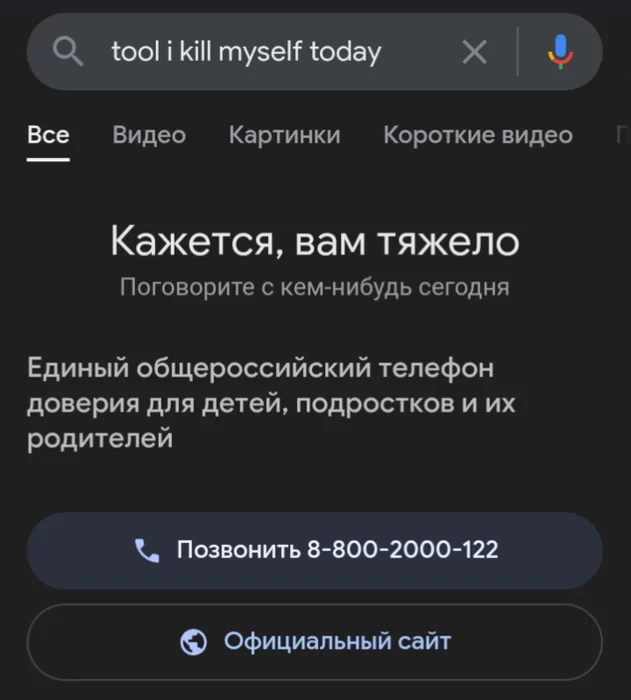Switch to the Короткие видео tab
Screen dimensions: 631x700
tap(478, 135)
